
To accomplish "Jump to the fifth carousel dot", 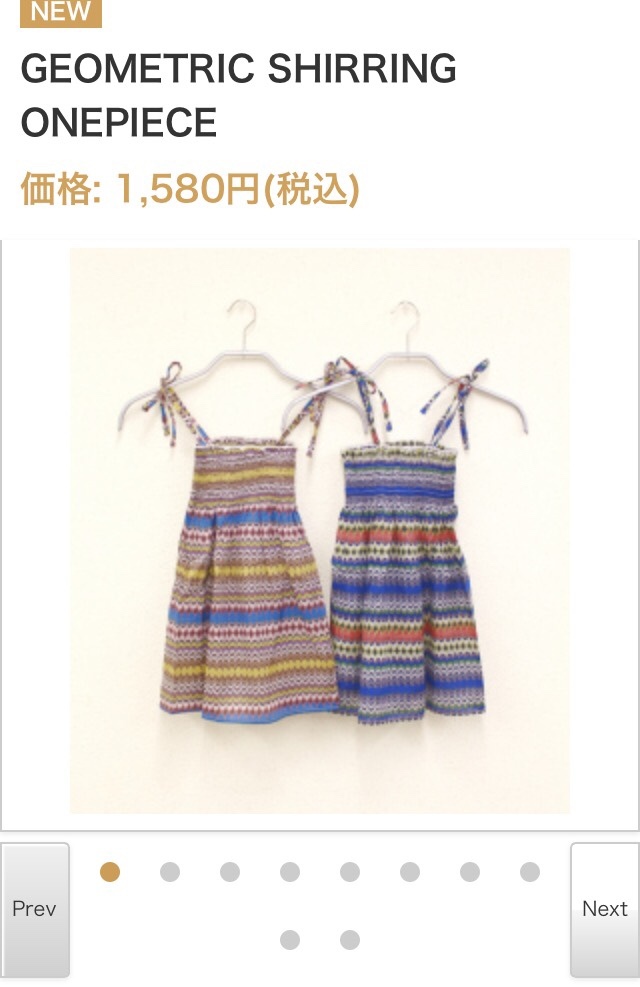I will (350, 872).
